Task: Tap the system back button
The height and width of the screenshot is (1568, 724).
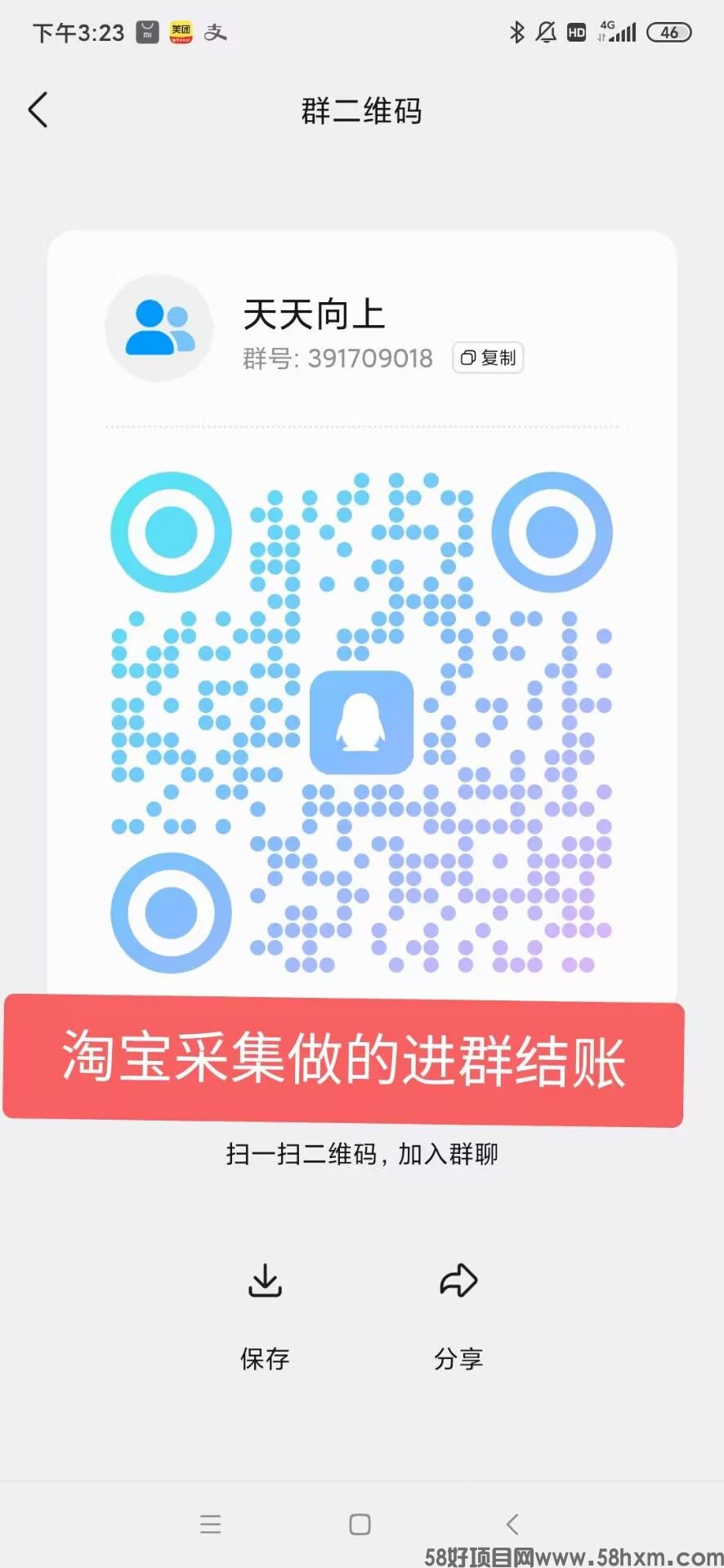Action: [512, 1524]
